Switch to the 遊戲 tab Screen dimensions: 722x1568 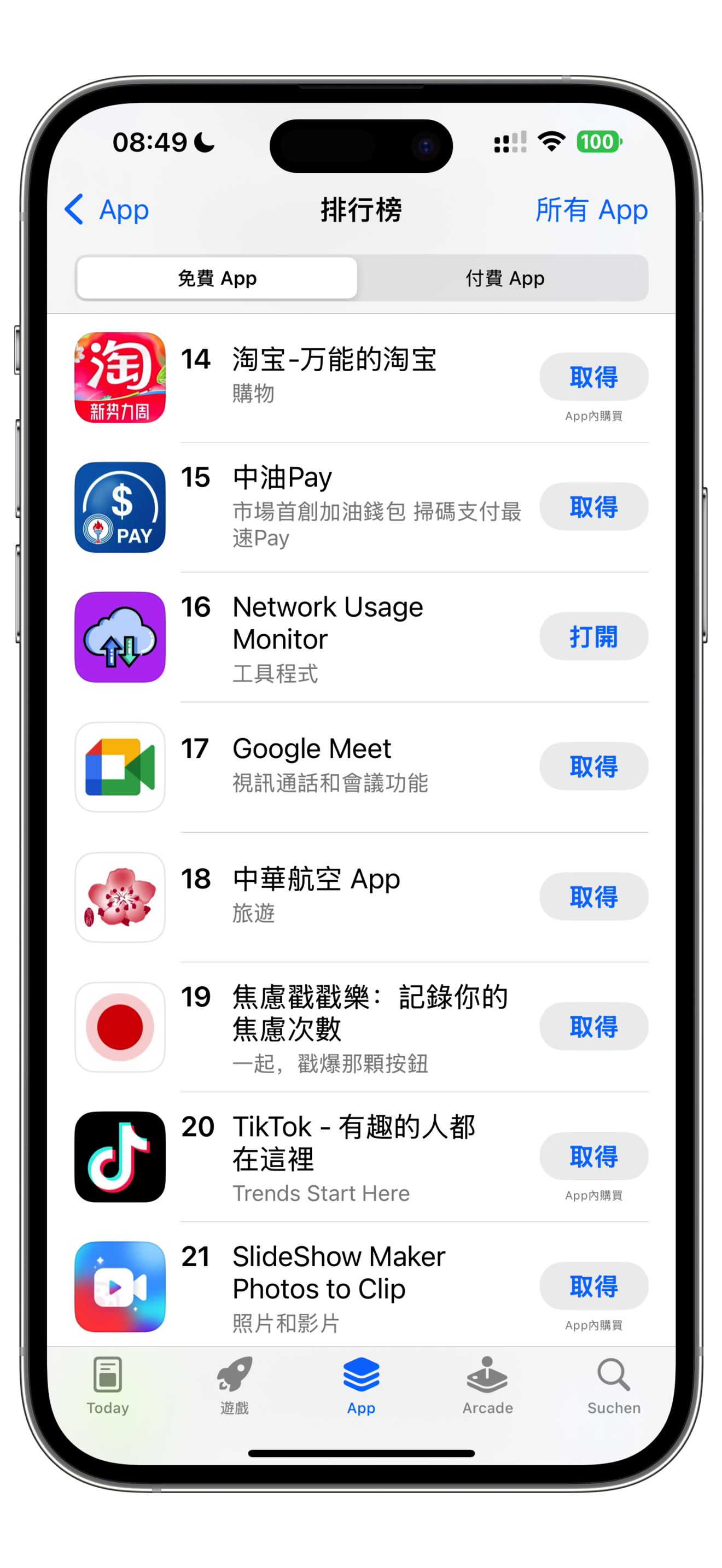click(234, 1384)
